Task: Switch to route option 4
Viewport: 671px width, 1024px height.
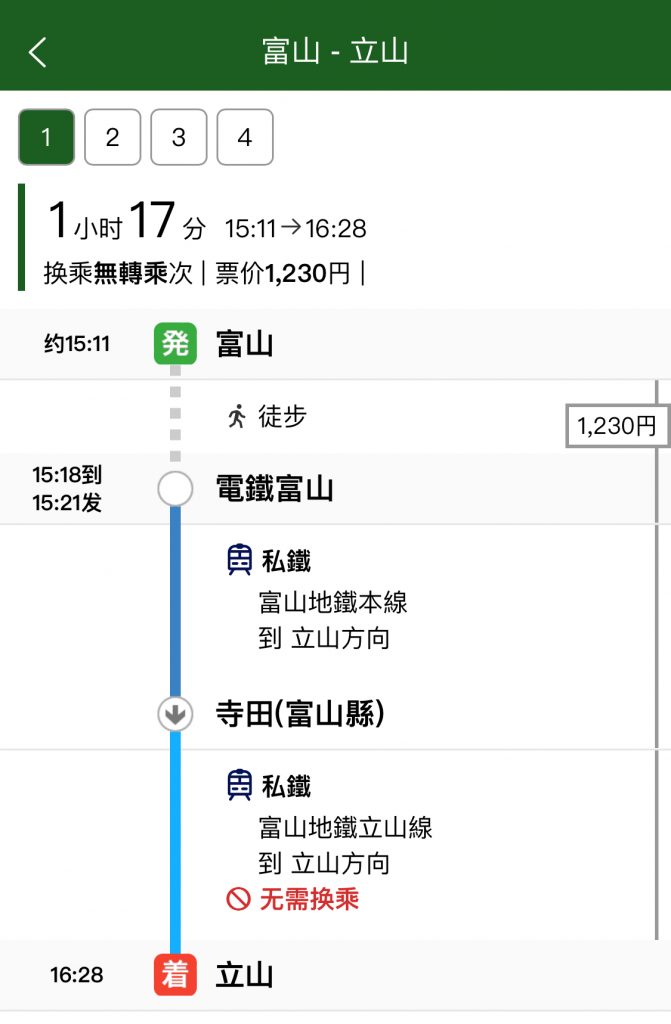Action: point(245,137)
